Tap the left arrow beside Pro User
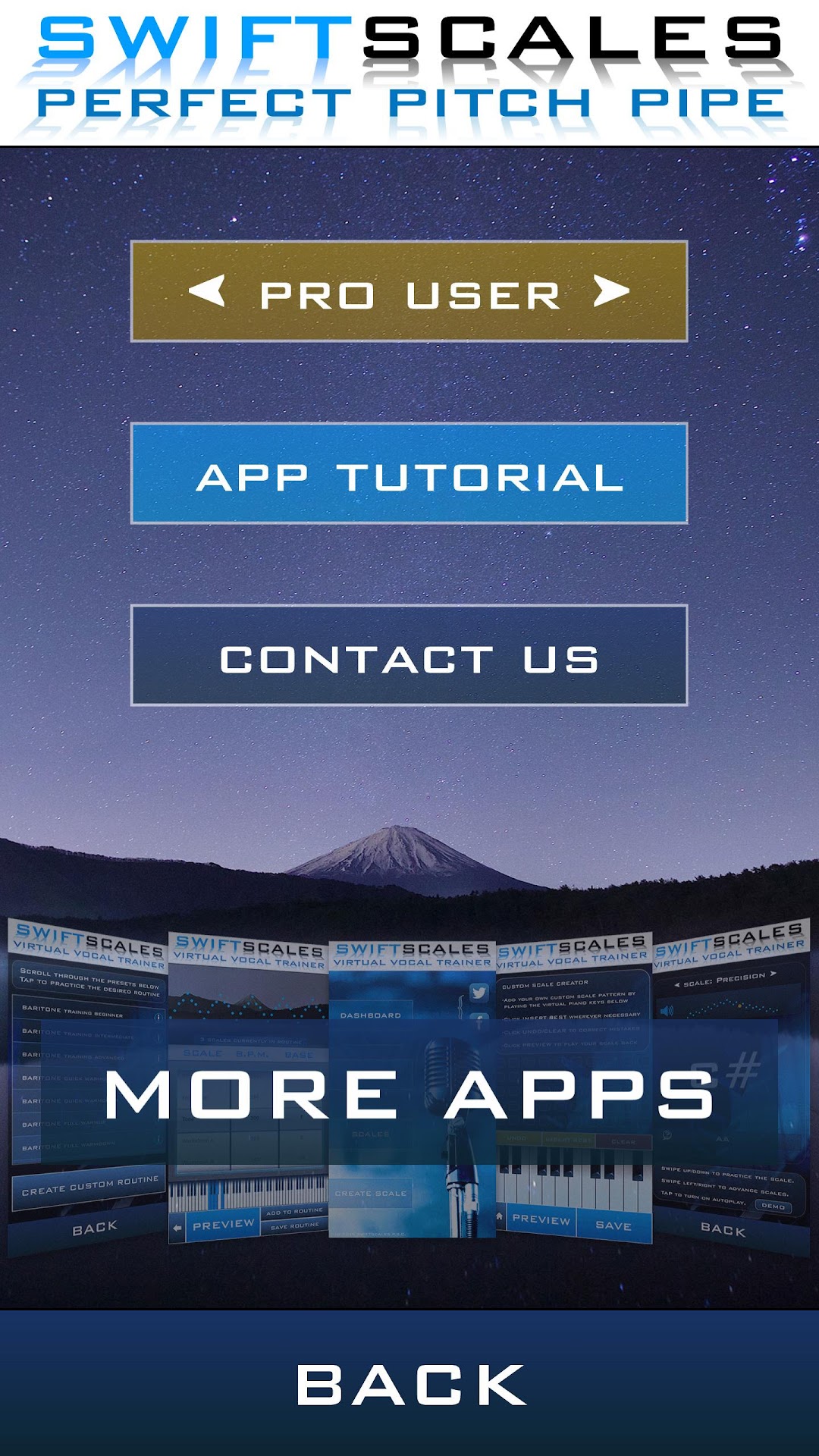819x1456 pixels. pos(207,291)
